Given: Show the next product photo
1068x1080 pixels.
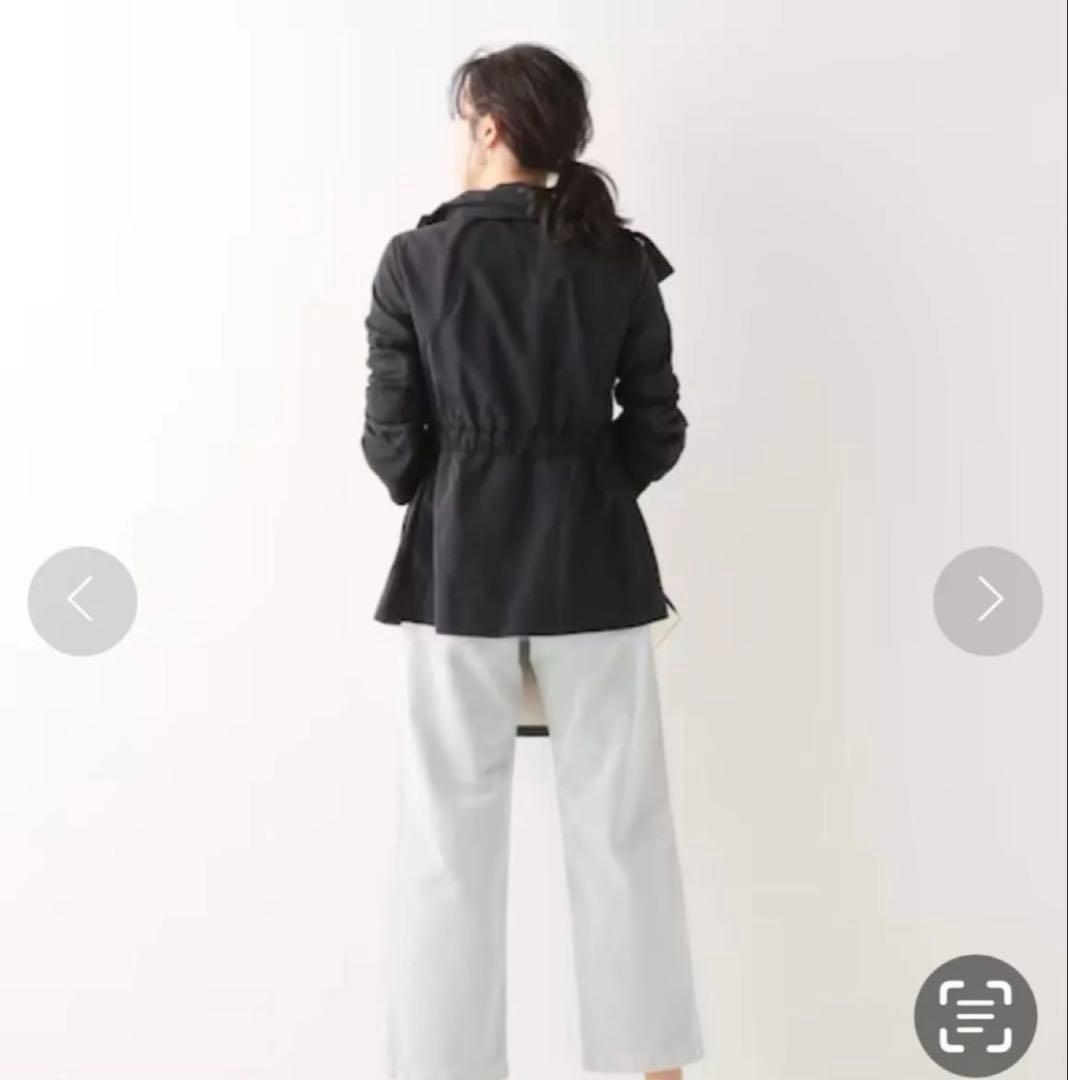Looking at the screenshot, I should [987, 600].
